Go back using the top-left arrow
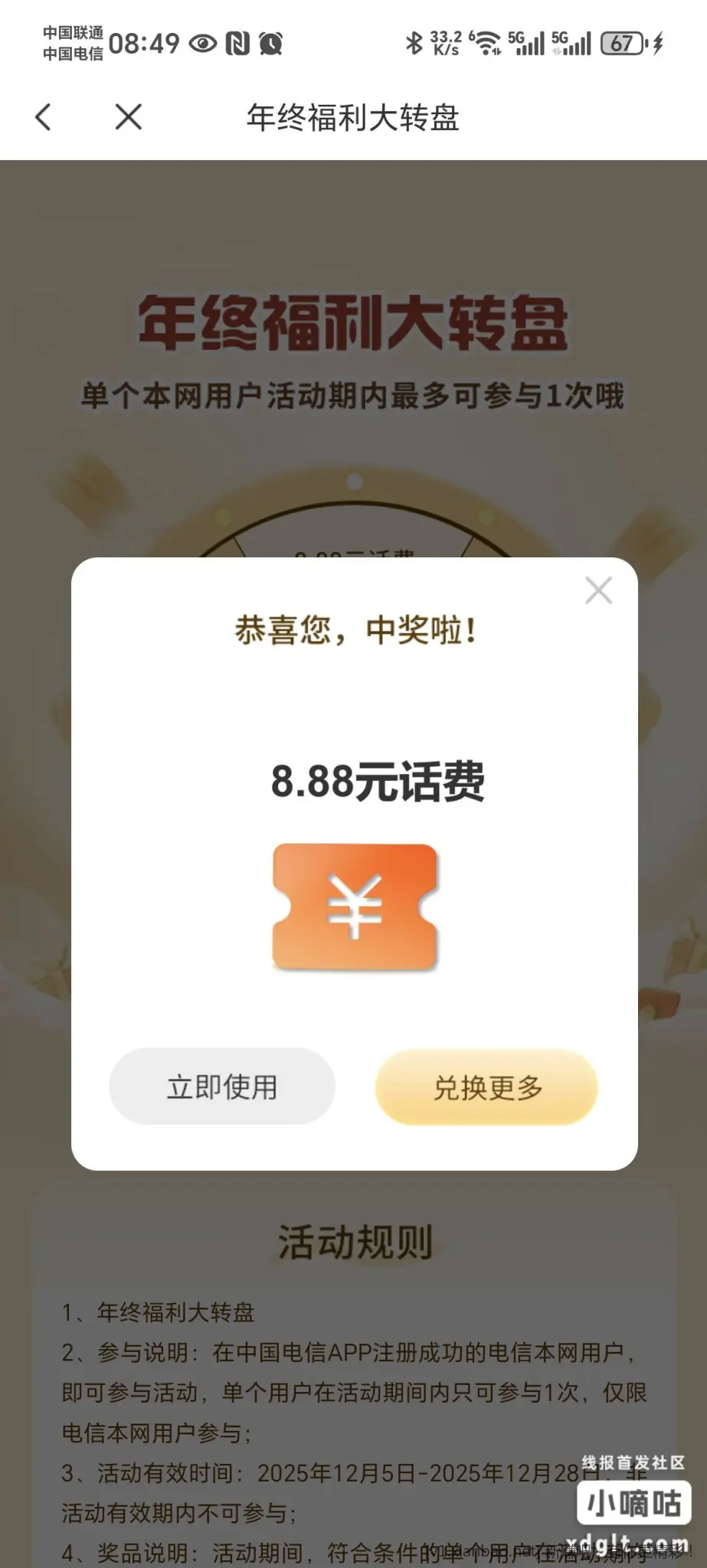This screenshot has height=1568, width=707. tap(44, 117)
